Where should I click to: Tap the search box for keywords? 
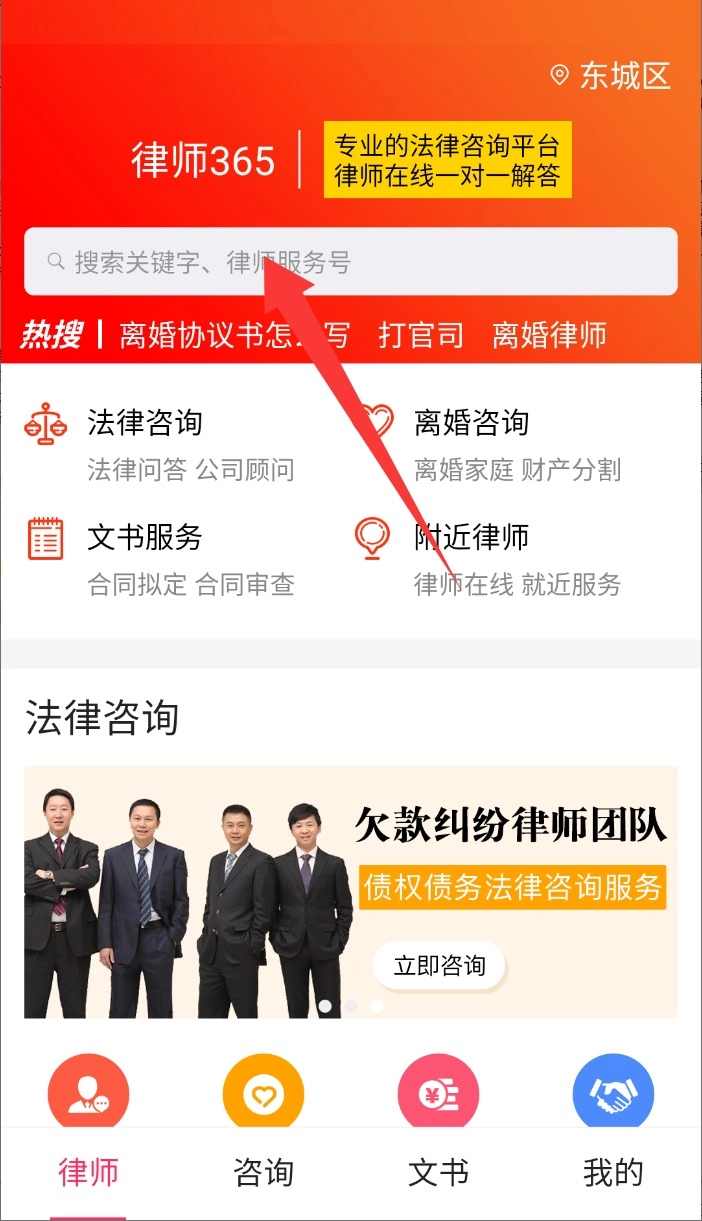click(x=350, y=262)
